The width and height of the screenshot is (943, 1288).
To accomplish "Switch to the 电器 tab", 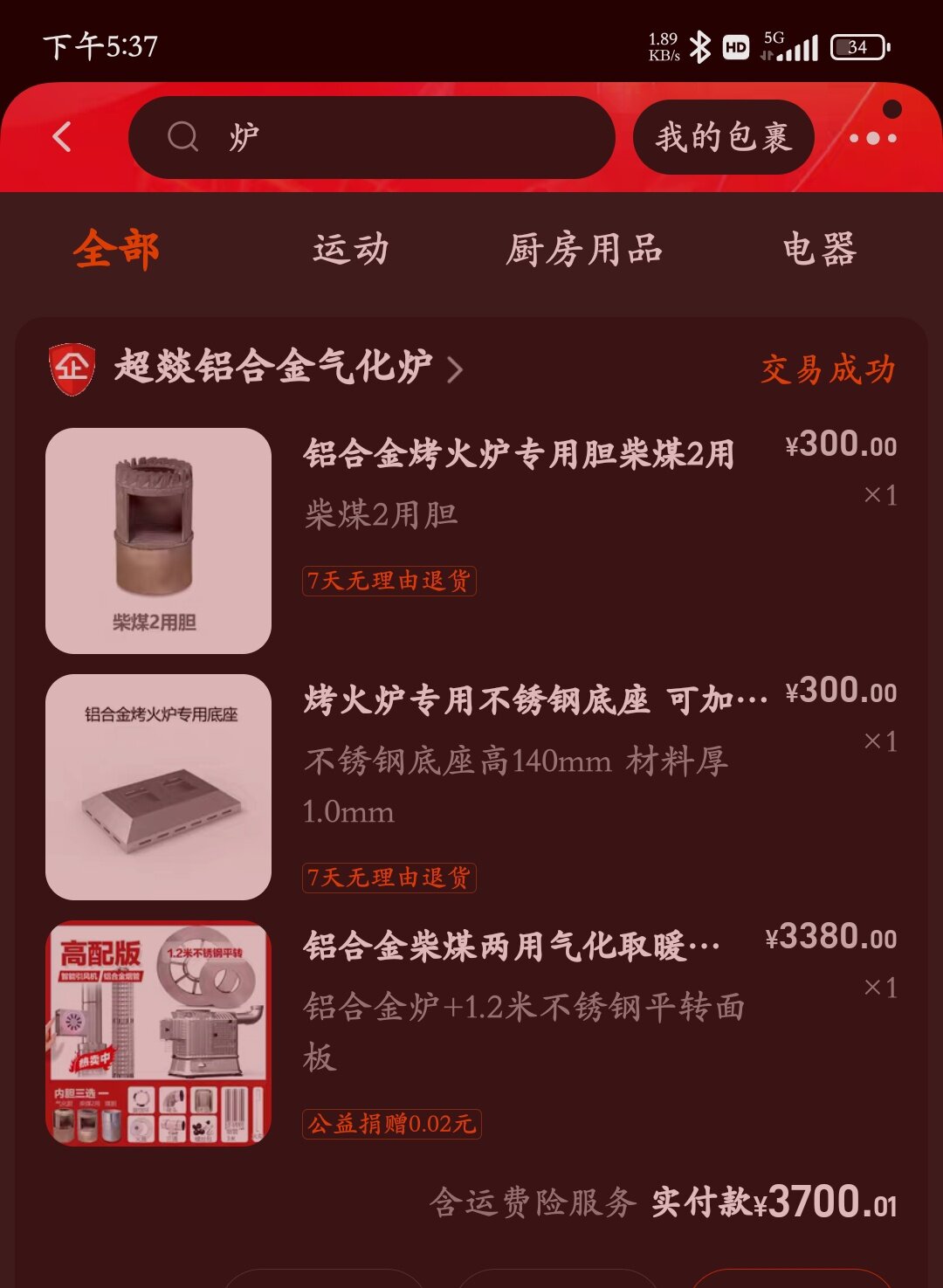I will [819, 250].
